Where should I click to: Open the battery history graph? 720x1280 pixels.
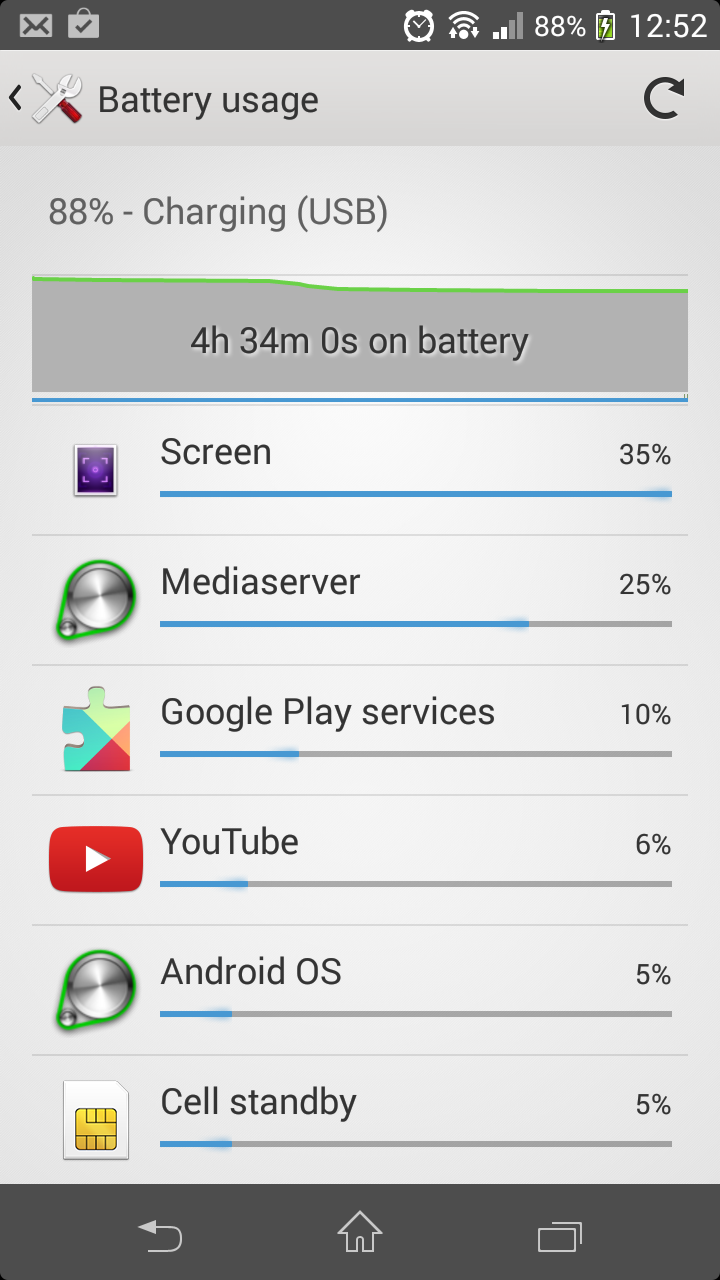[360, 335]
